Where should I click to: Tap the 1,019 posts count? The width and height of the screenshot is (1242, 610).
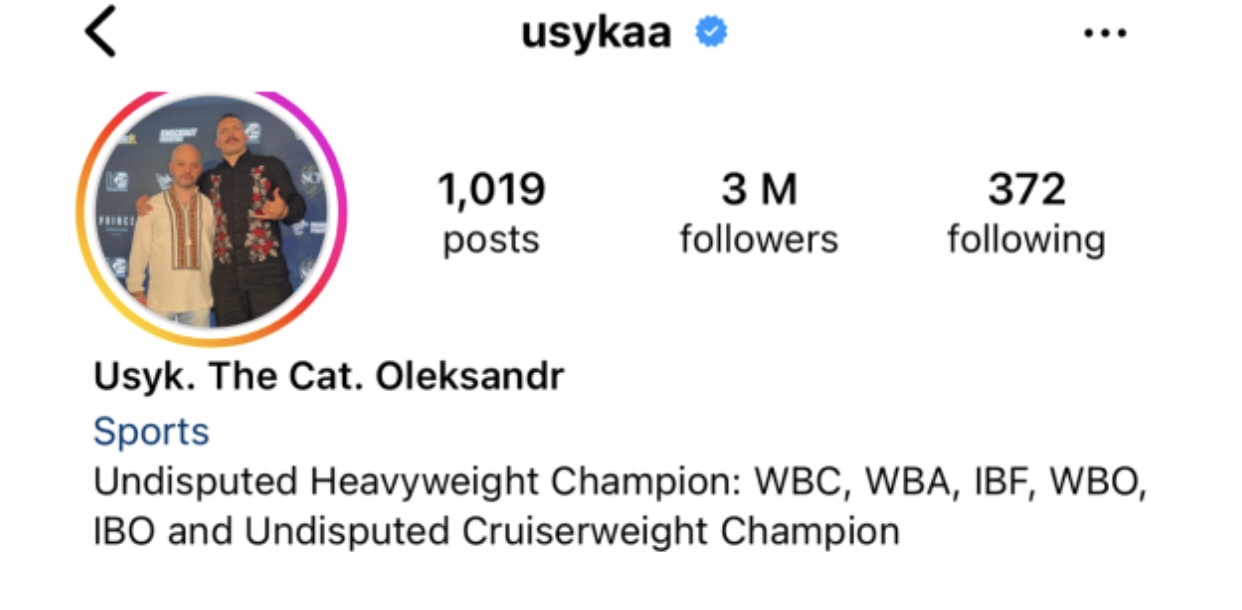coord(491,213)
